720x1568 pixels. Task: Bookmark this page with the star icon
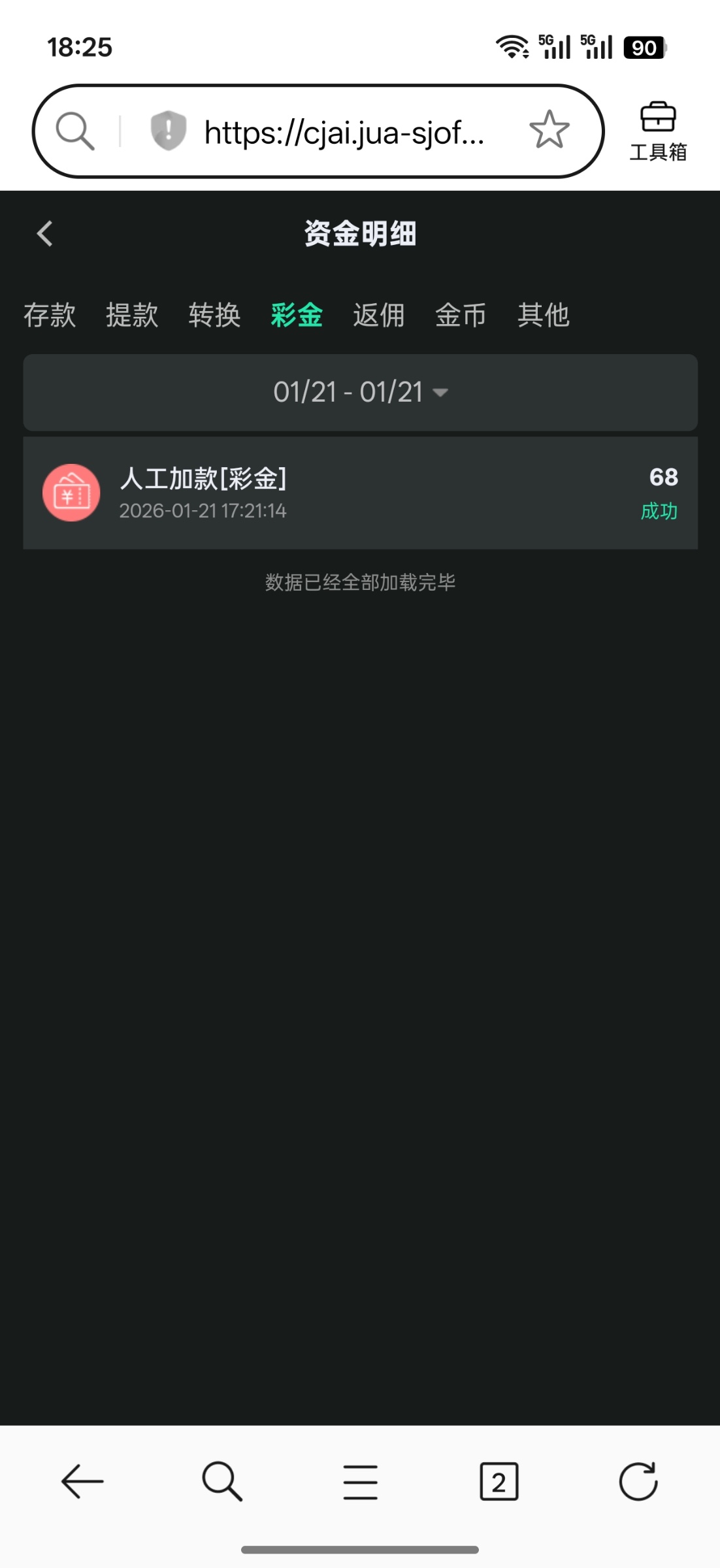(549, 130)
